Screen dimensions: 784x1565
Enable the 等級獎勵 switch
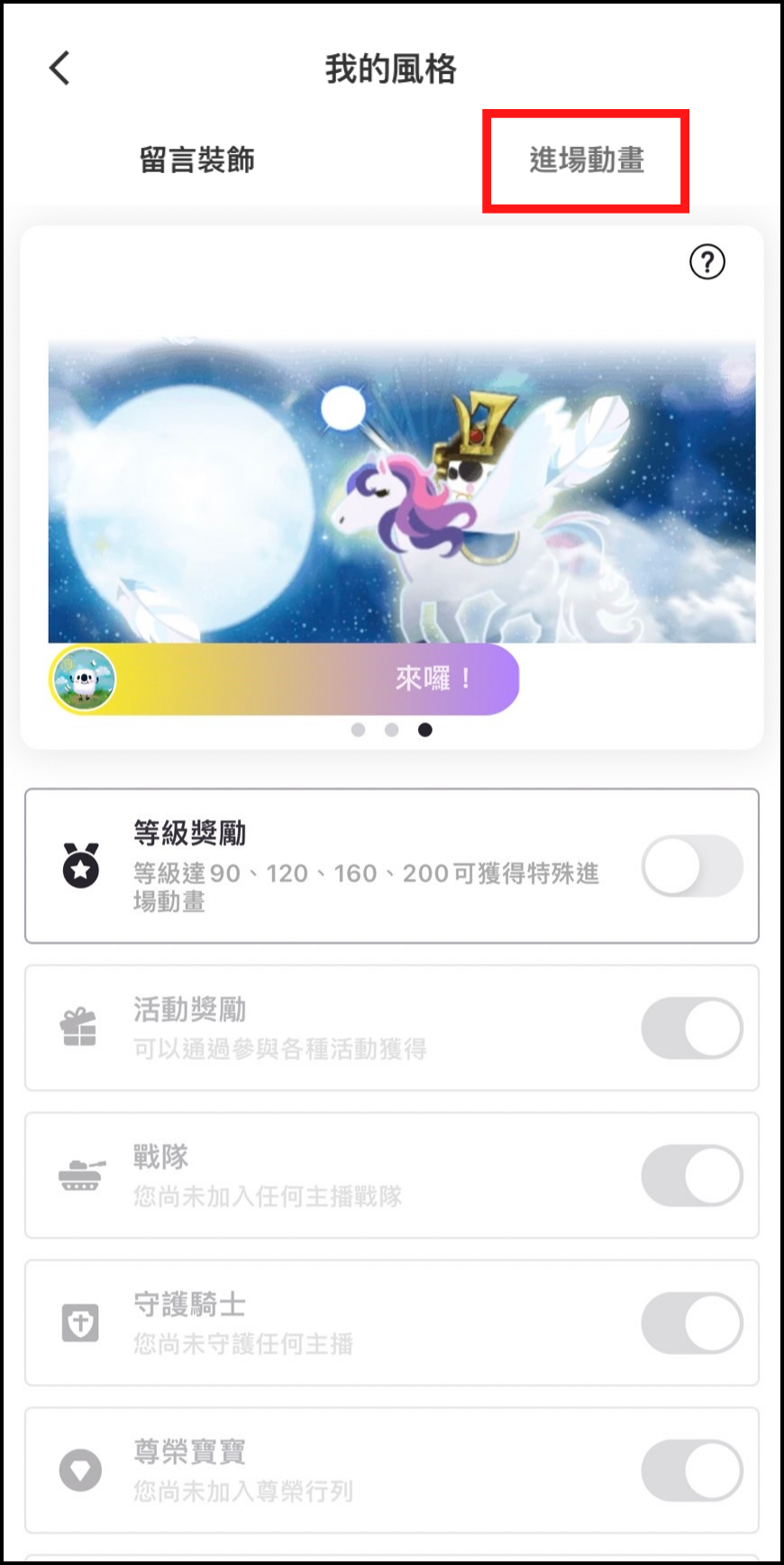(x=692, y=866)
